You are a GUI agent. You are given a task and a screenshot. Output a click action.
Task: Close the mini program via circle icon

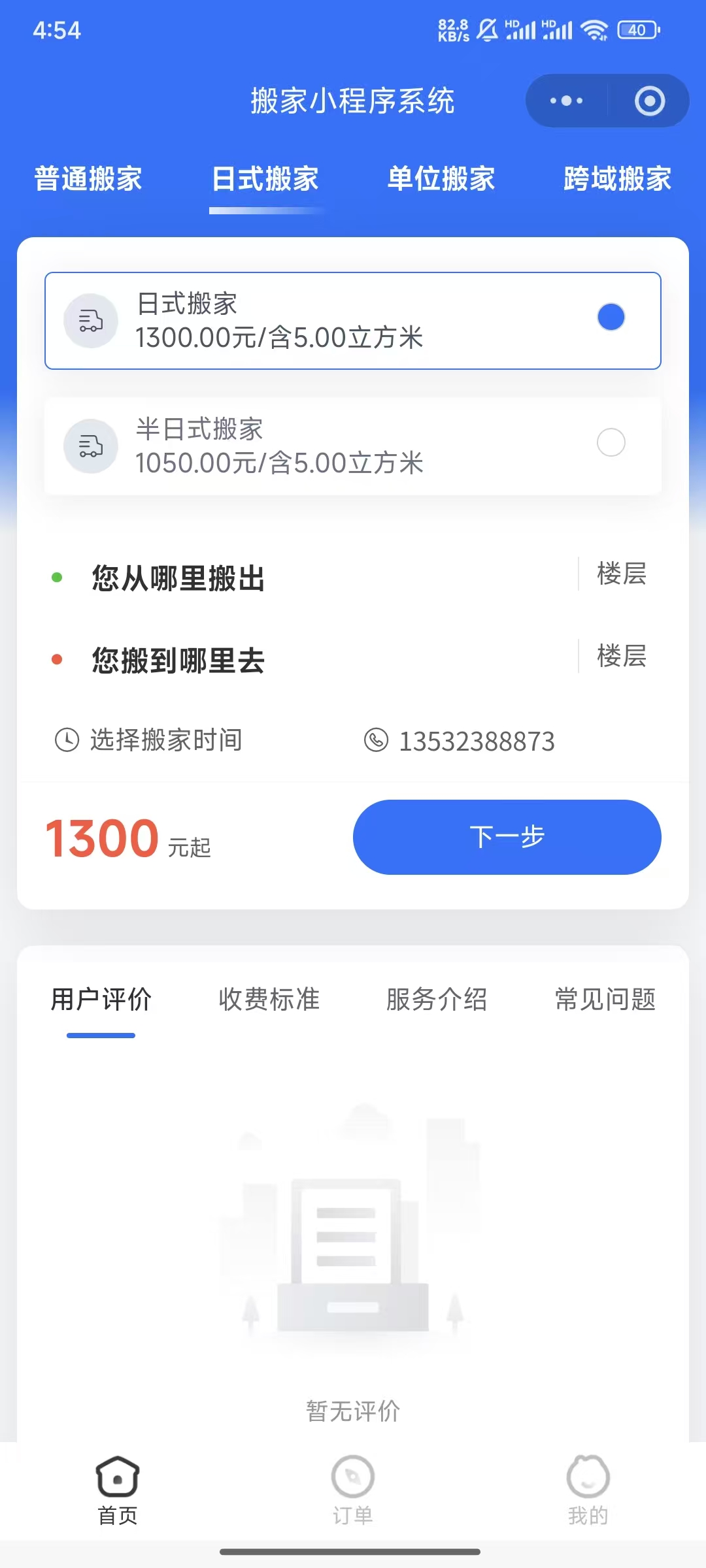click(649, 101)
